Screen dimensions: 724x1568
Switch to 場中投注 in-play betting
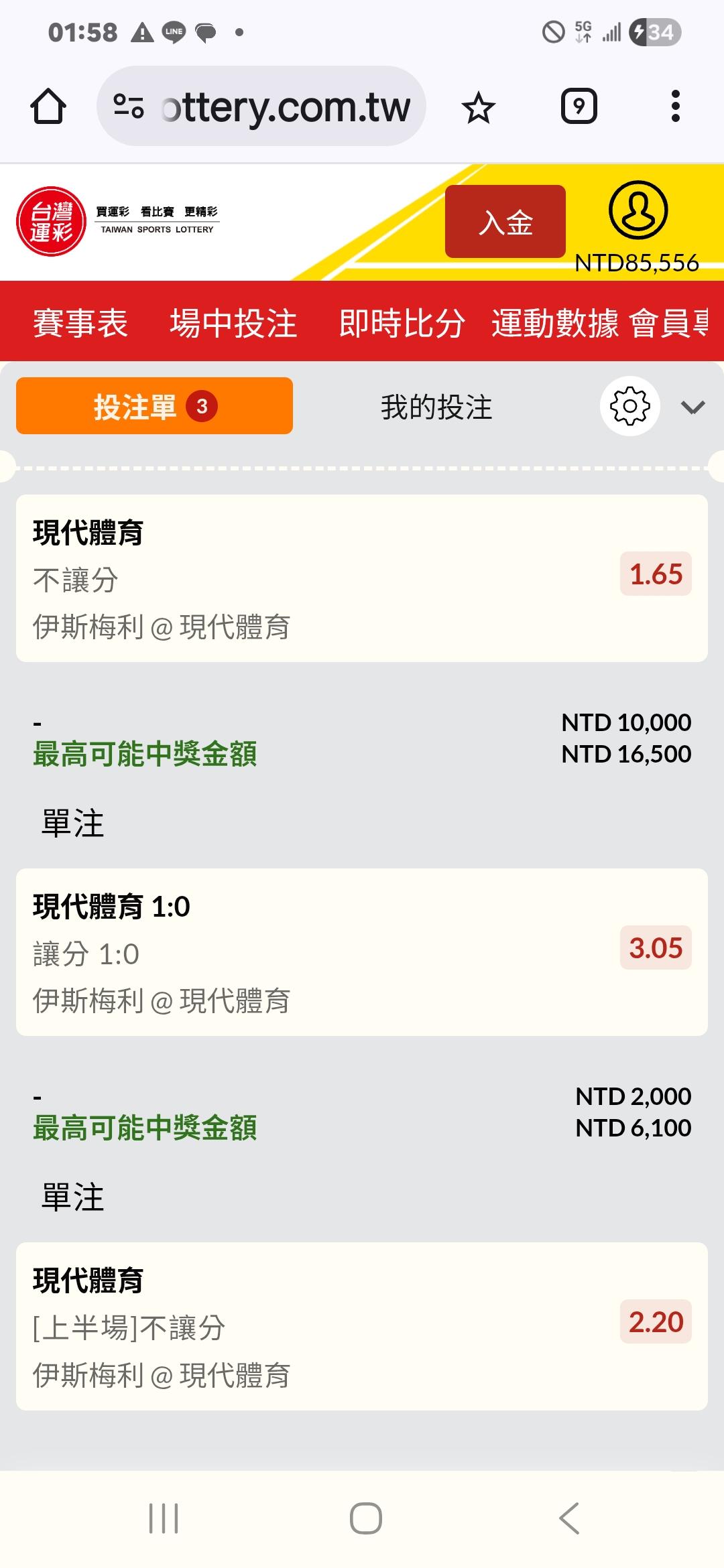233,323
